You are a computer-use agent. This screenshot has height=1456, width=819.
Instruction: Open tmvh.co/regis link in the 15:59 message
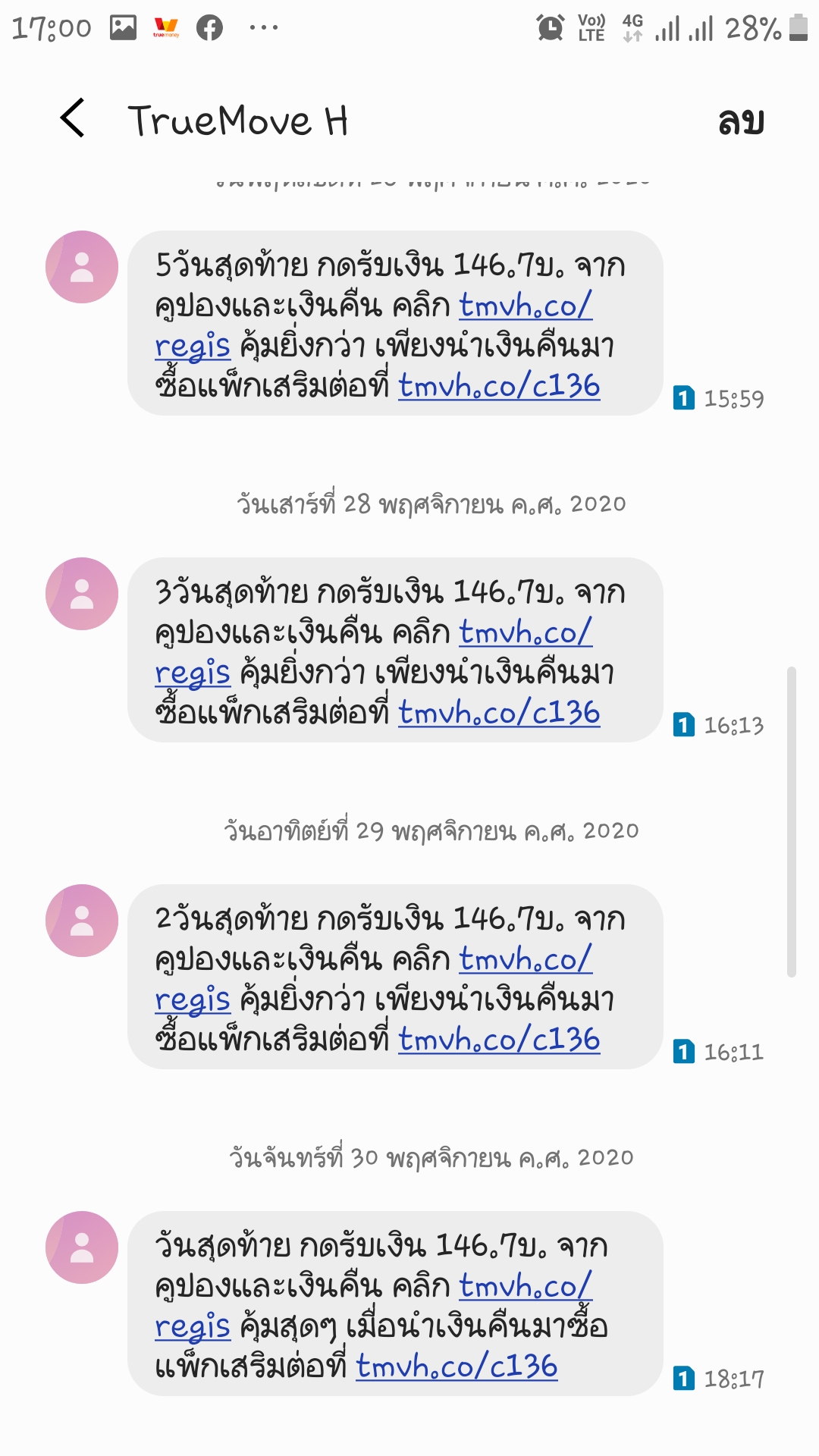pyautogui.click(x=525, y=306)
